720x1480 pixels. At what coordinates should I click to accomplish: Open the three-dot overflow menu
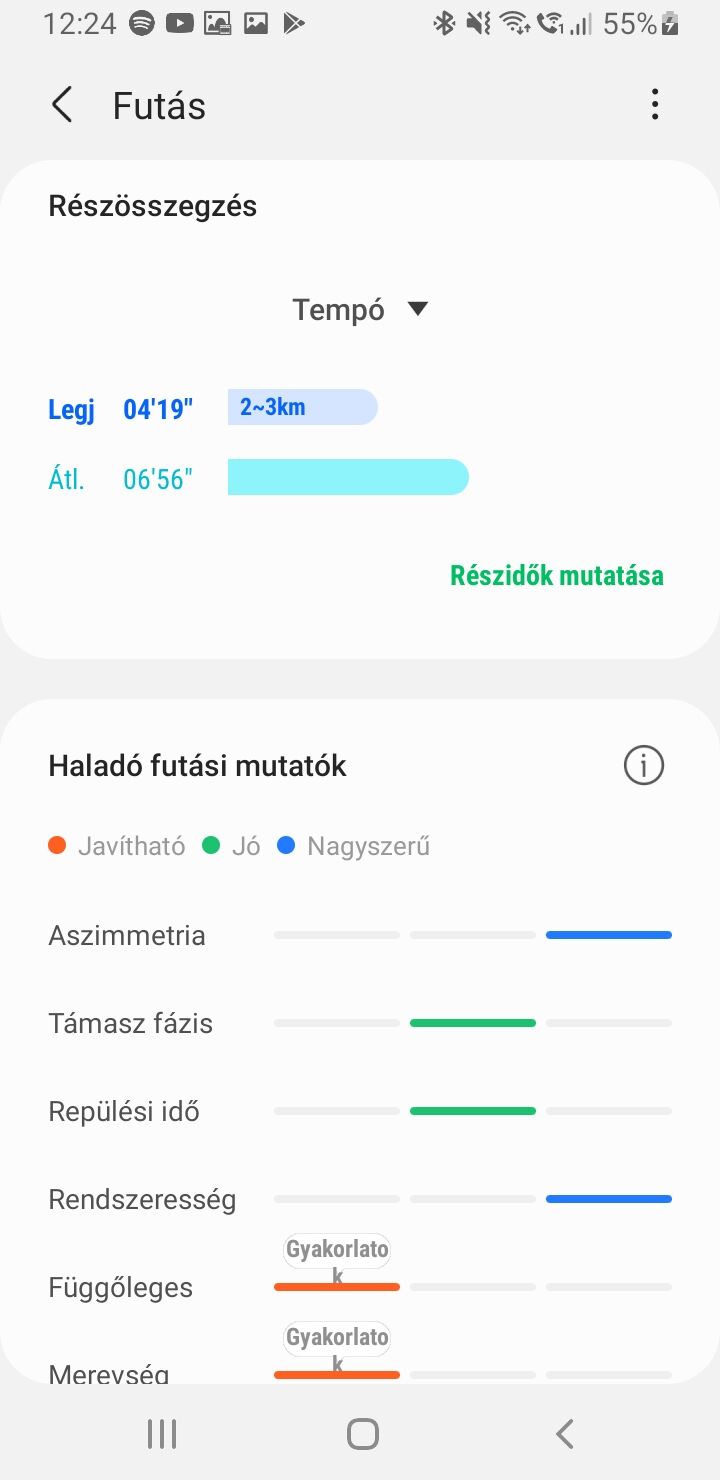point(655,105)
